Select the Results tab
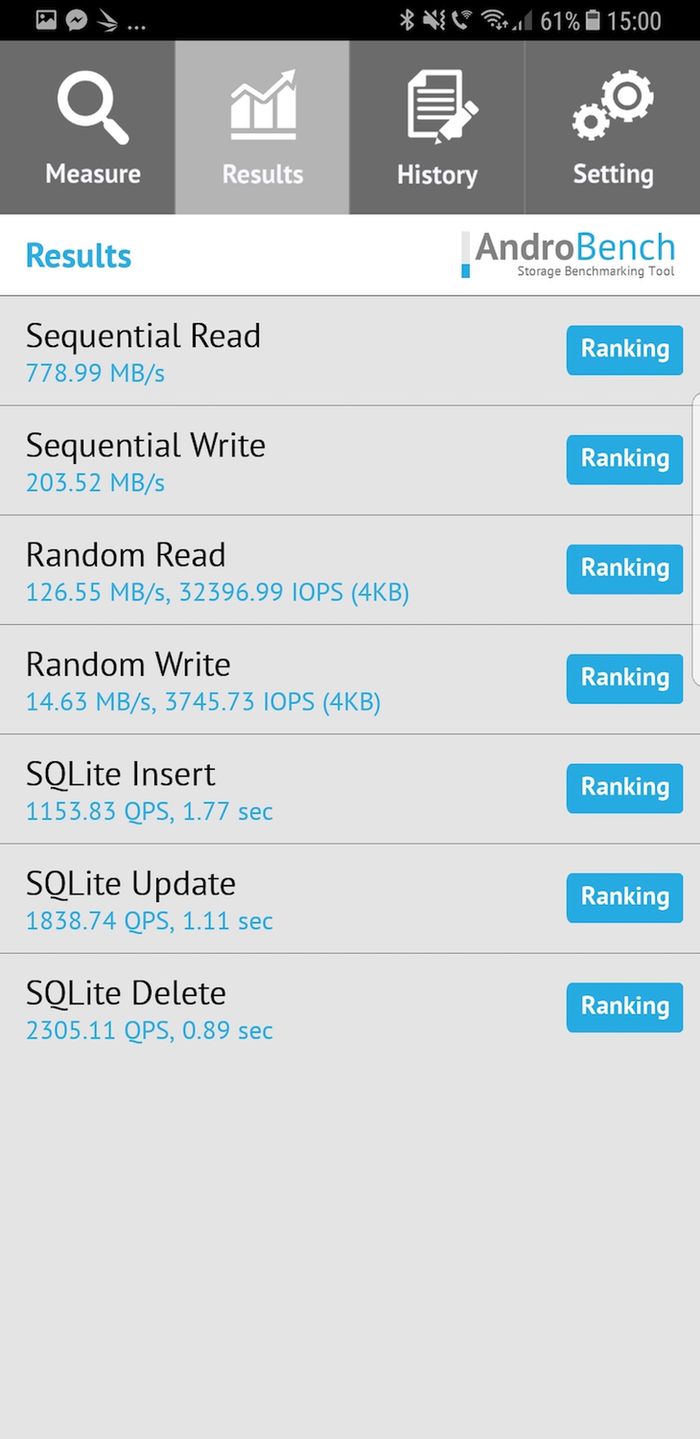This screenshot has height=1439, width=700. click(262, 128)
